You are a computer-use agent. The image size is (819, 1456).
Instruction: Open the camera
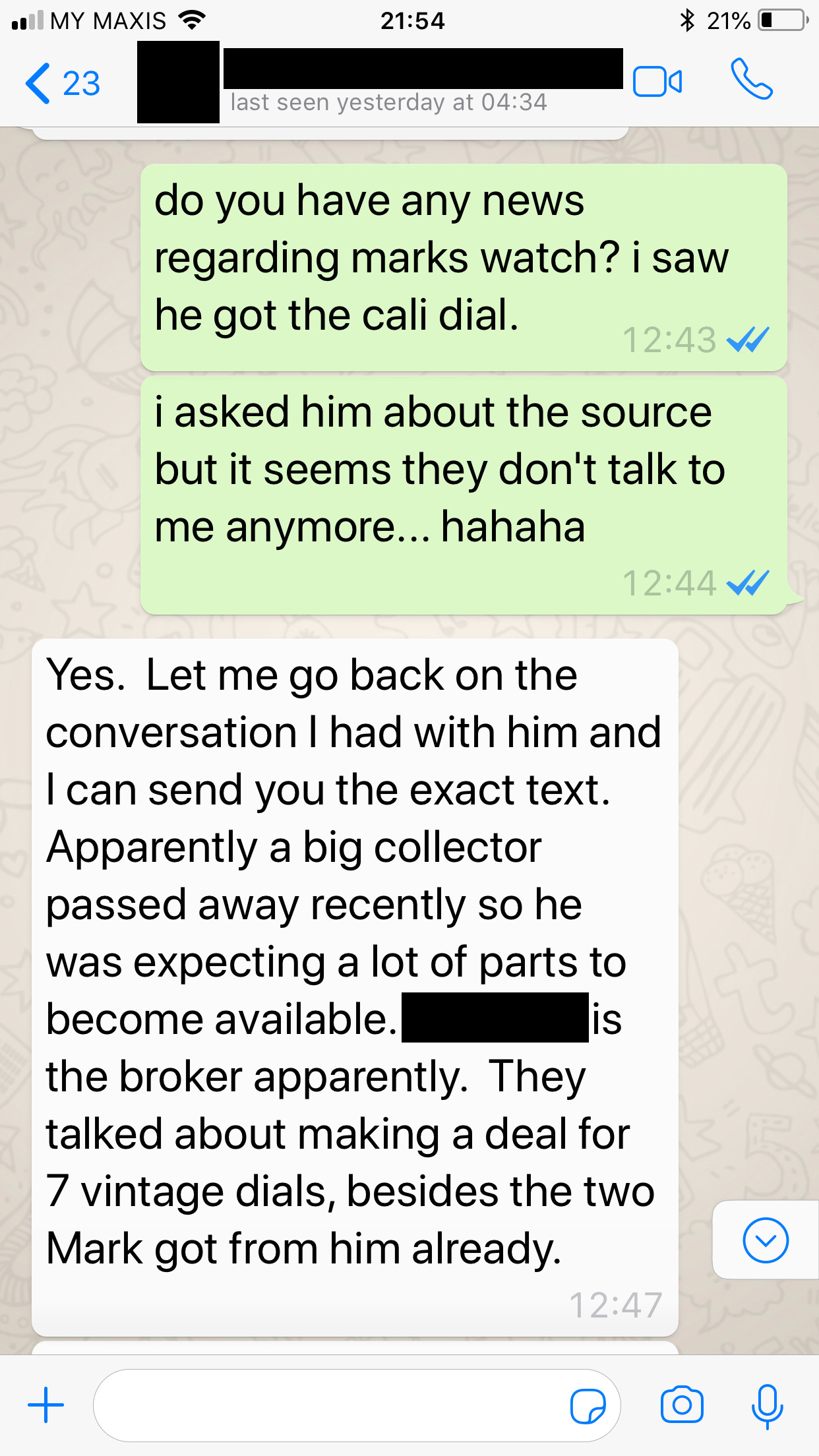pyautogui.click(x=682, y=1405)
